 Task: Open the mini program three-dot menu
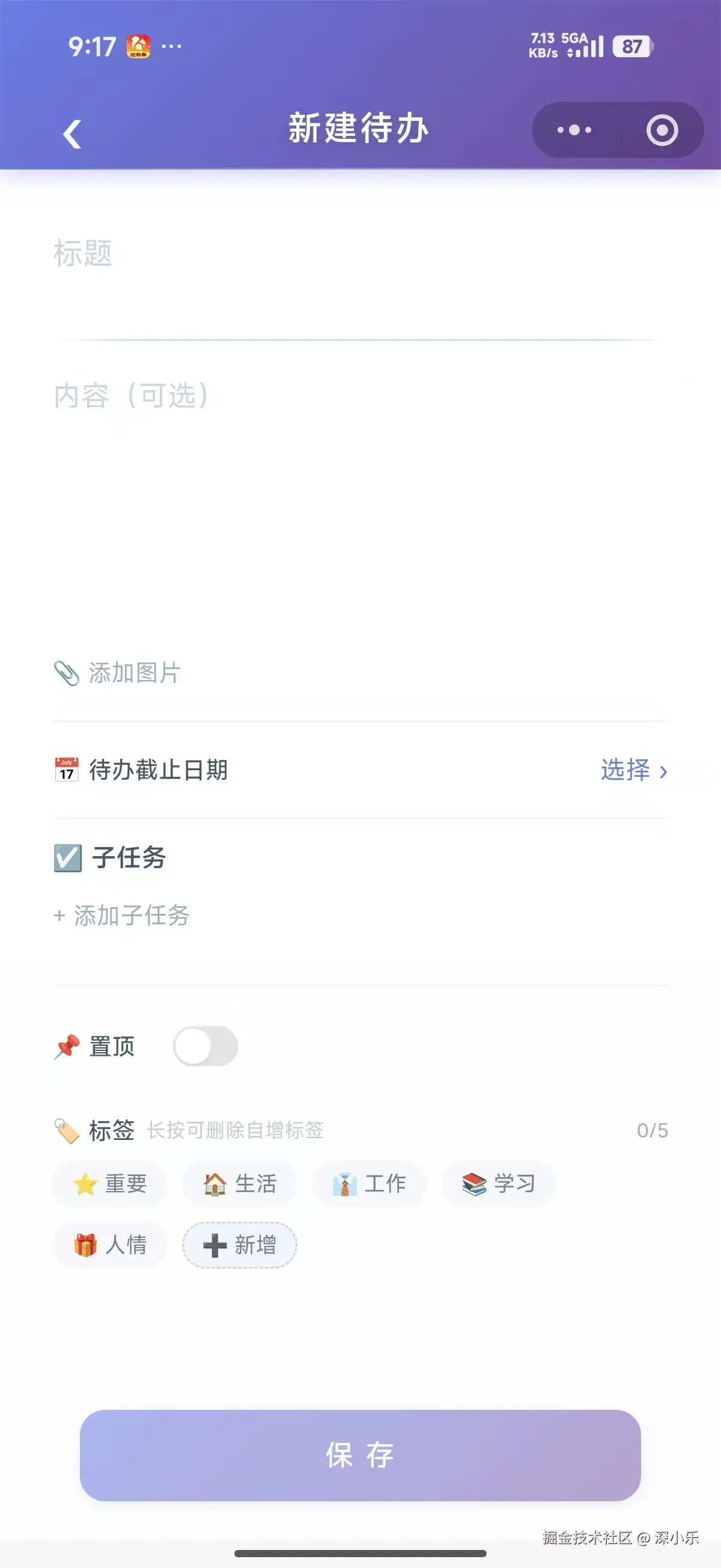574,130
